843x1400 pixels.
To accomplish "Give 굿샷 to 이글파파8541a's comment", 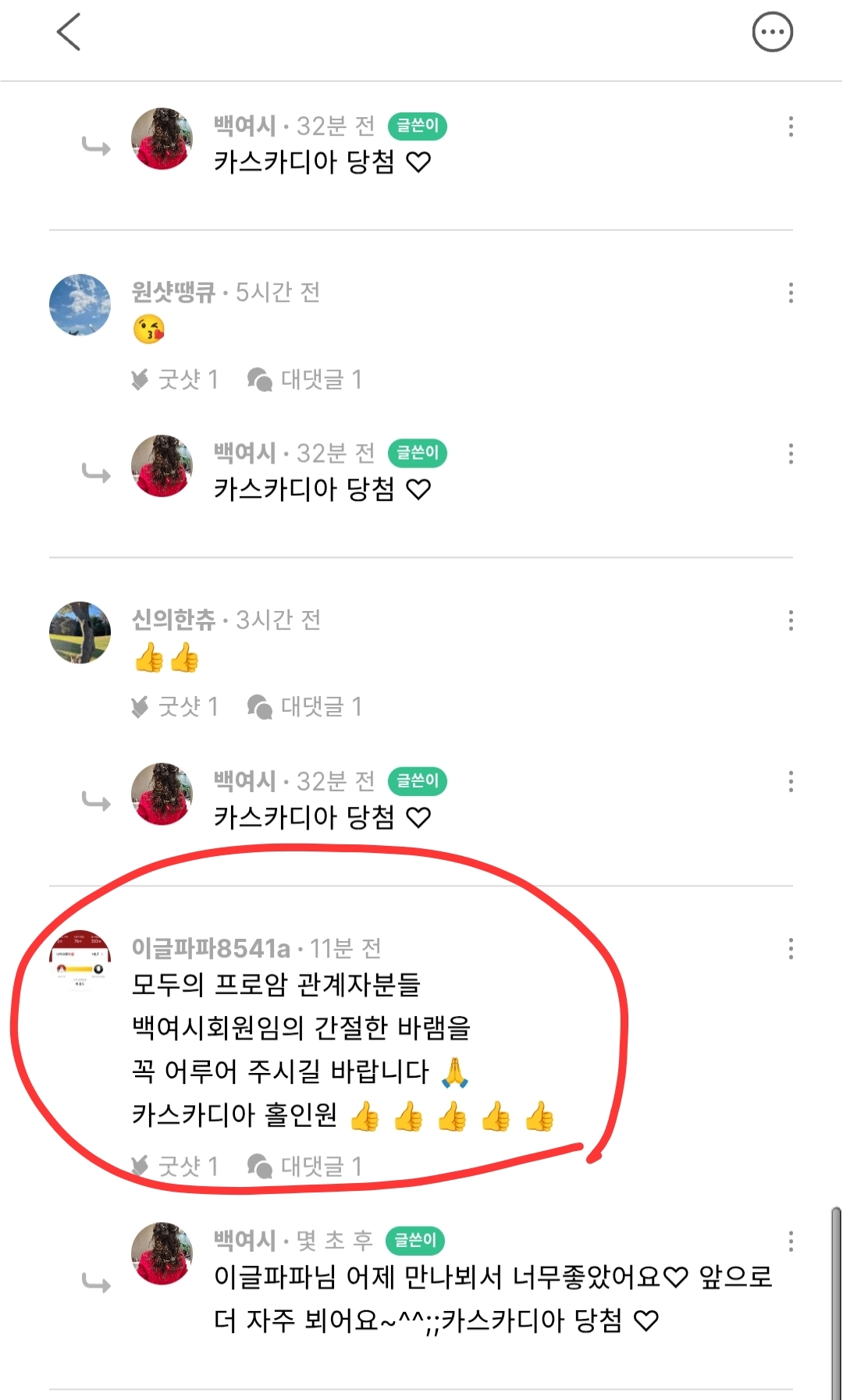I will tap(175, 1167).
